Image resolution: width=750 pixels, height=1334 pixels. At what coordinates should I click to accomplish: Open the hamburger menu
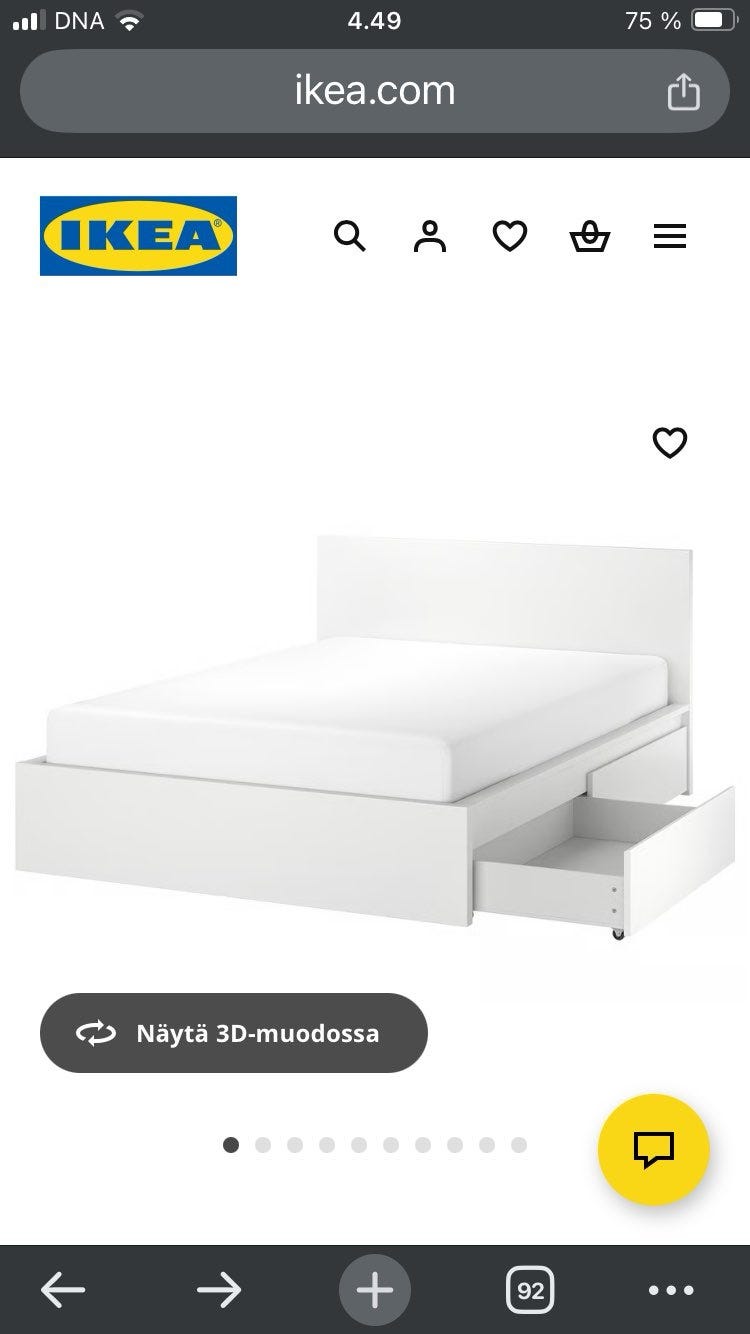(x=670, y=237)
